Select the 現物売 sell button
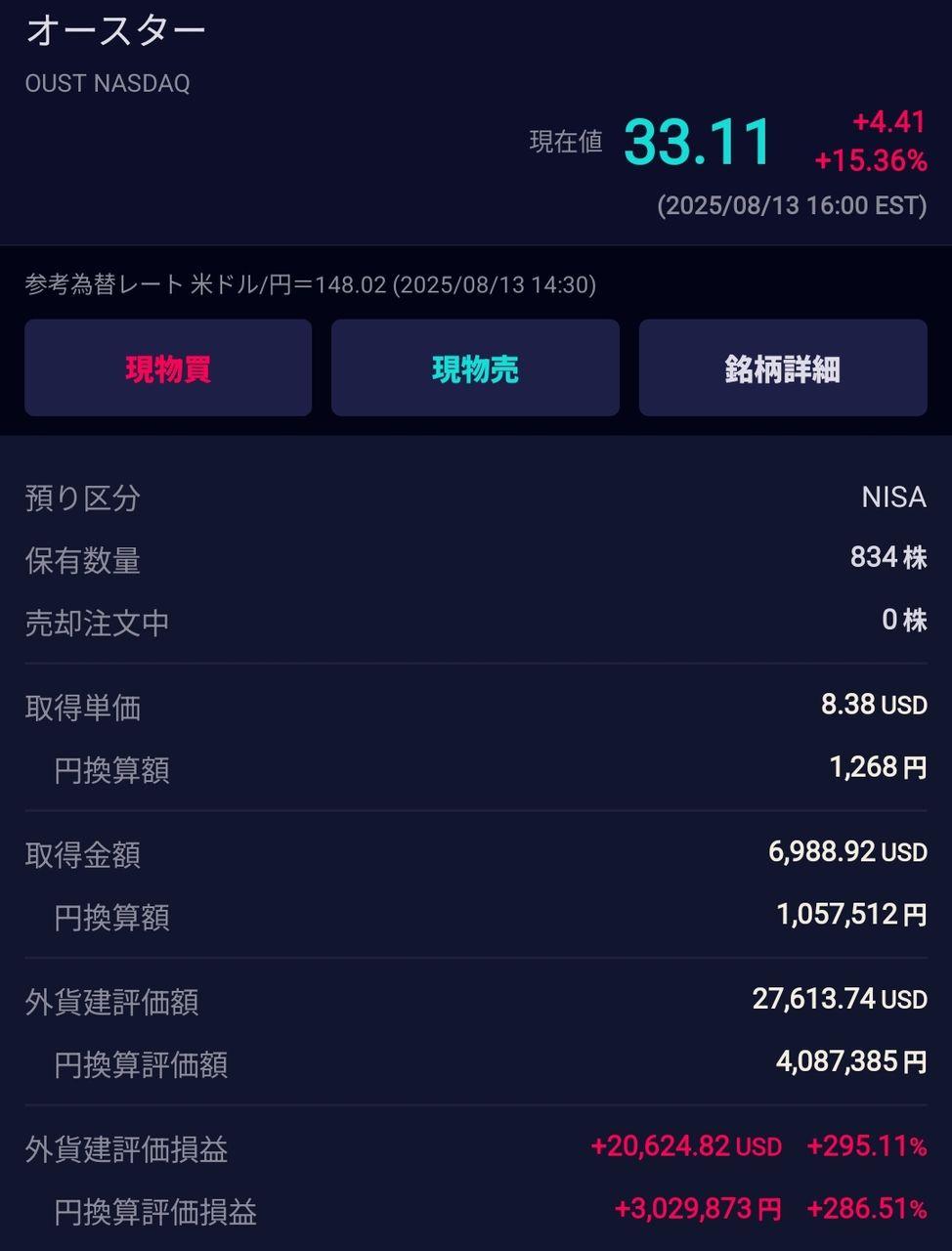 tap(475, 368)
